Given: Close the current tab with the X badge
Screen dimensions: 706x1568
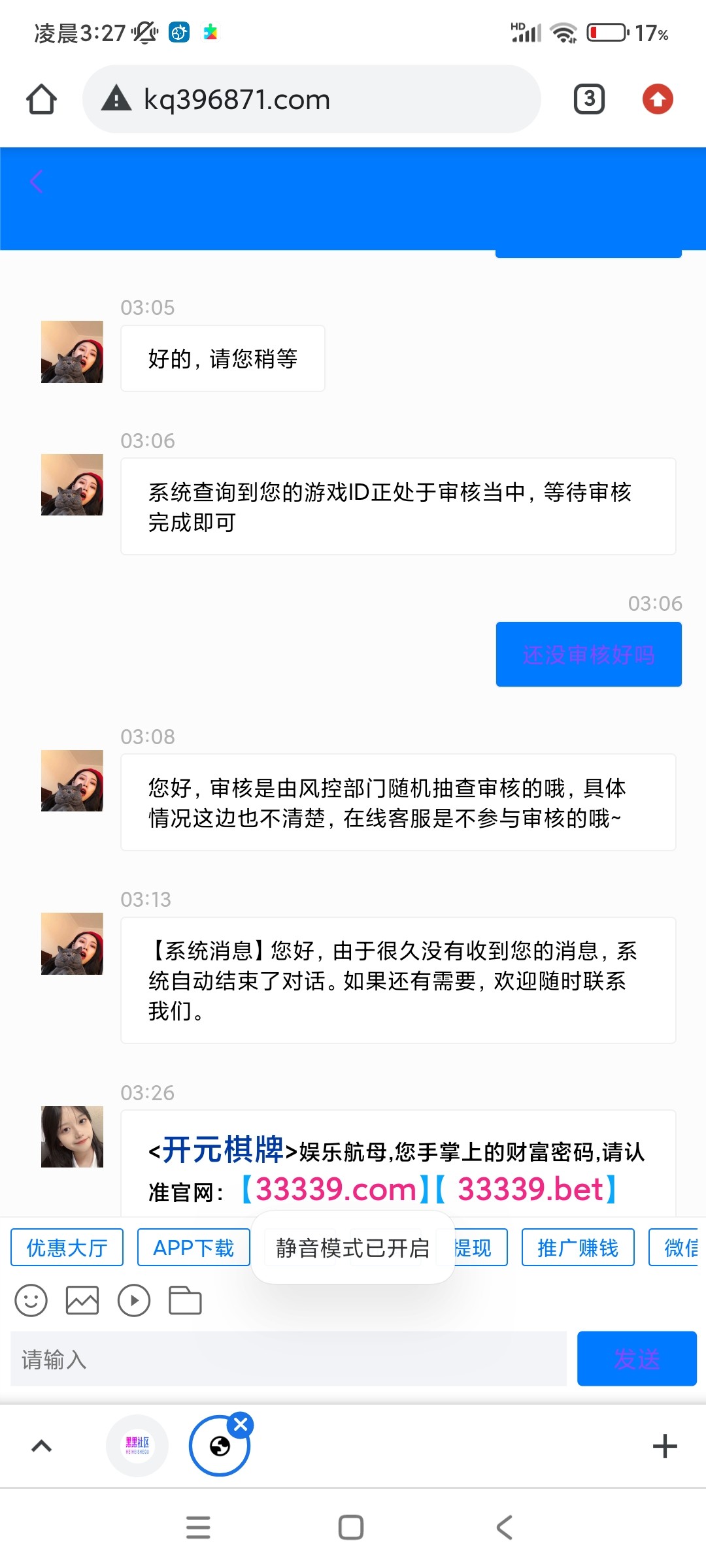Looking at the screenshot, I should [x=241, y=1424].
